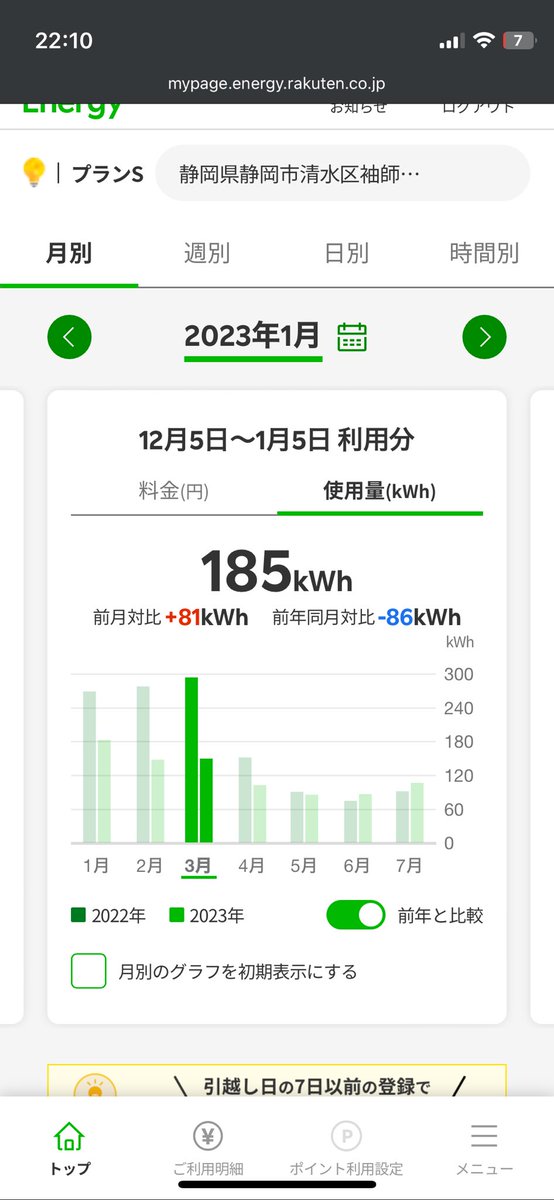Open ポイント利用設定 in the bottom bar
The width and height of the screenshot is (554, 1200).
346,1148
